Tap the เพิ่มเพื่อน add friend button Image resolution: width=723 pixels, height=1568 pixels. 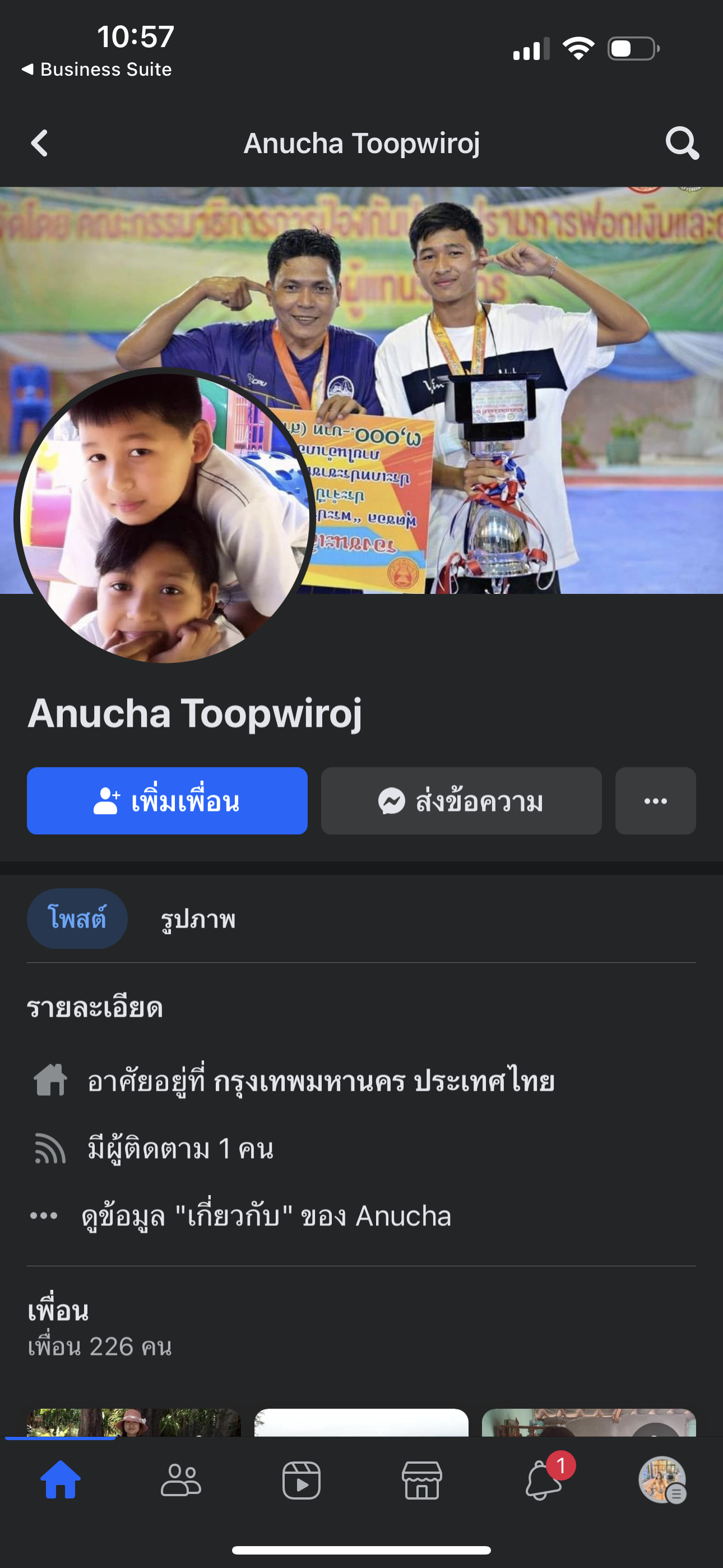click(167, 801)
